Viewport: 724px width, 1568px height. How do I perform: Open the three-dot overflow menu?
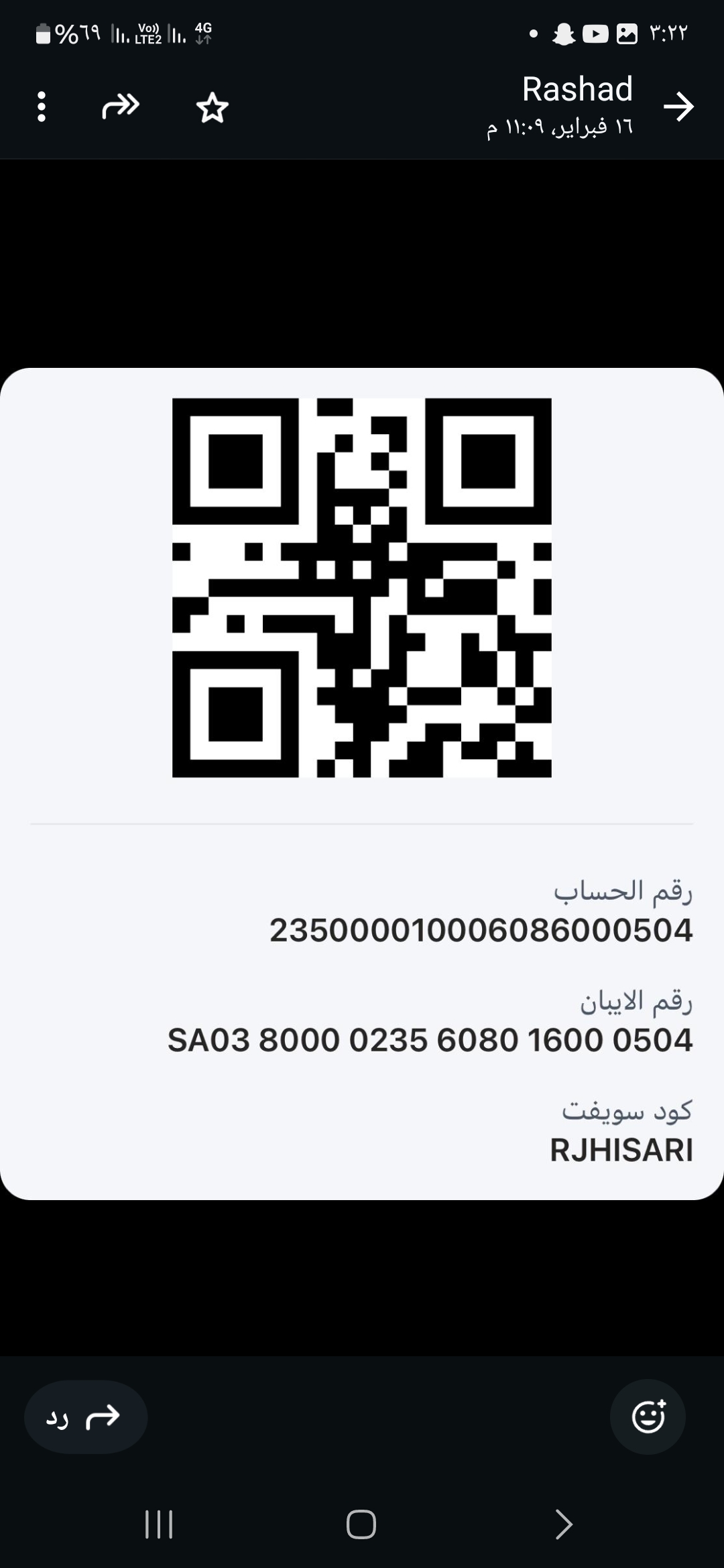(42, 107)
